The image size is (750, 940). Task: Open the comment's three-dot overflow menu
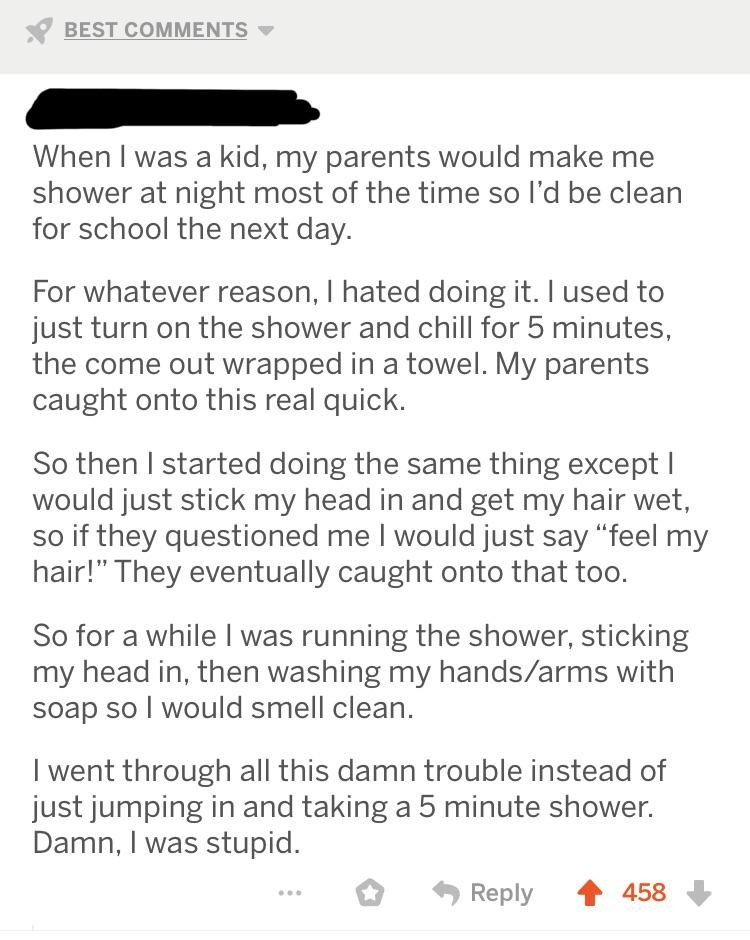click(x=290, y=891)
